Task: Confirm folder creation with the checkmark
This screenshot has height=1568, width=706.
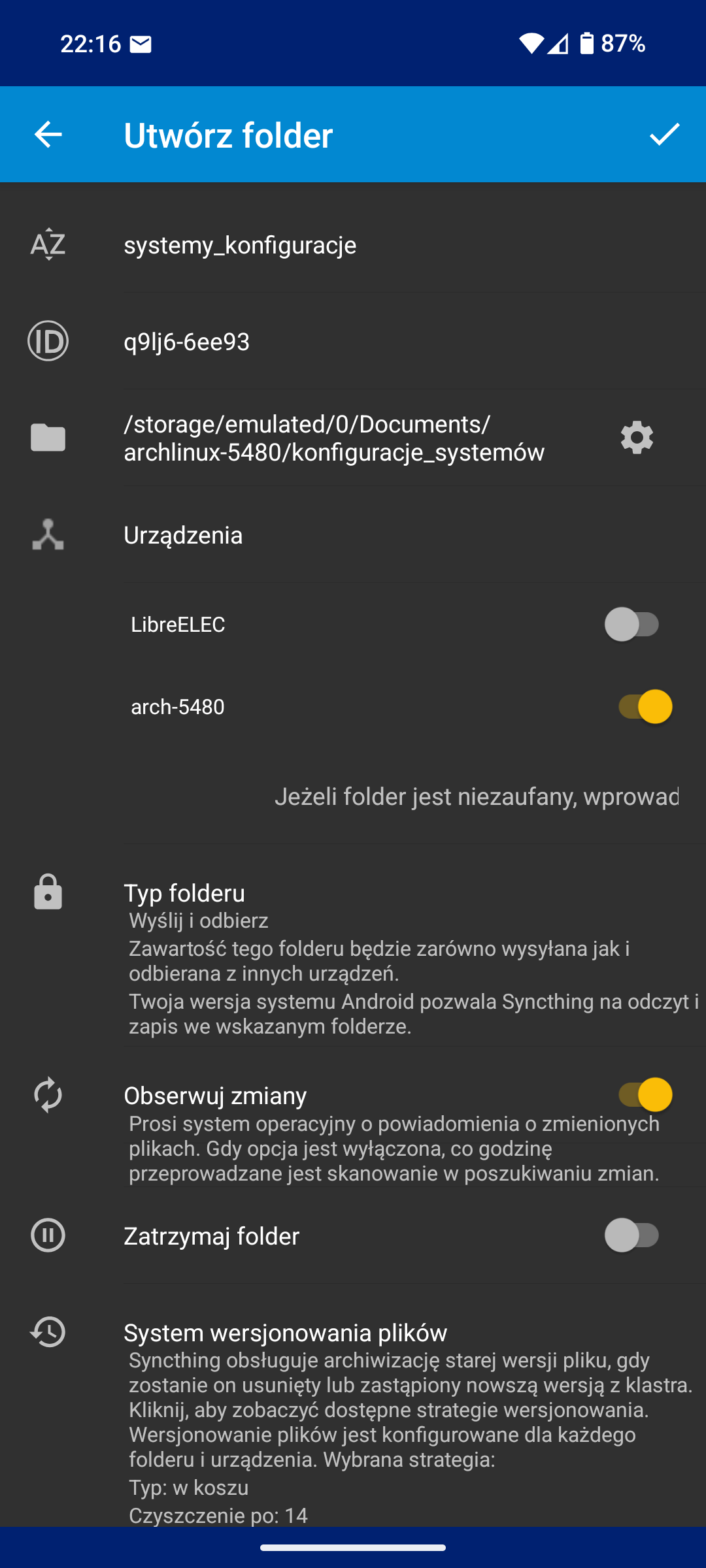Action: click(x=664, y=135)
